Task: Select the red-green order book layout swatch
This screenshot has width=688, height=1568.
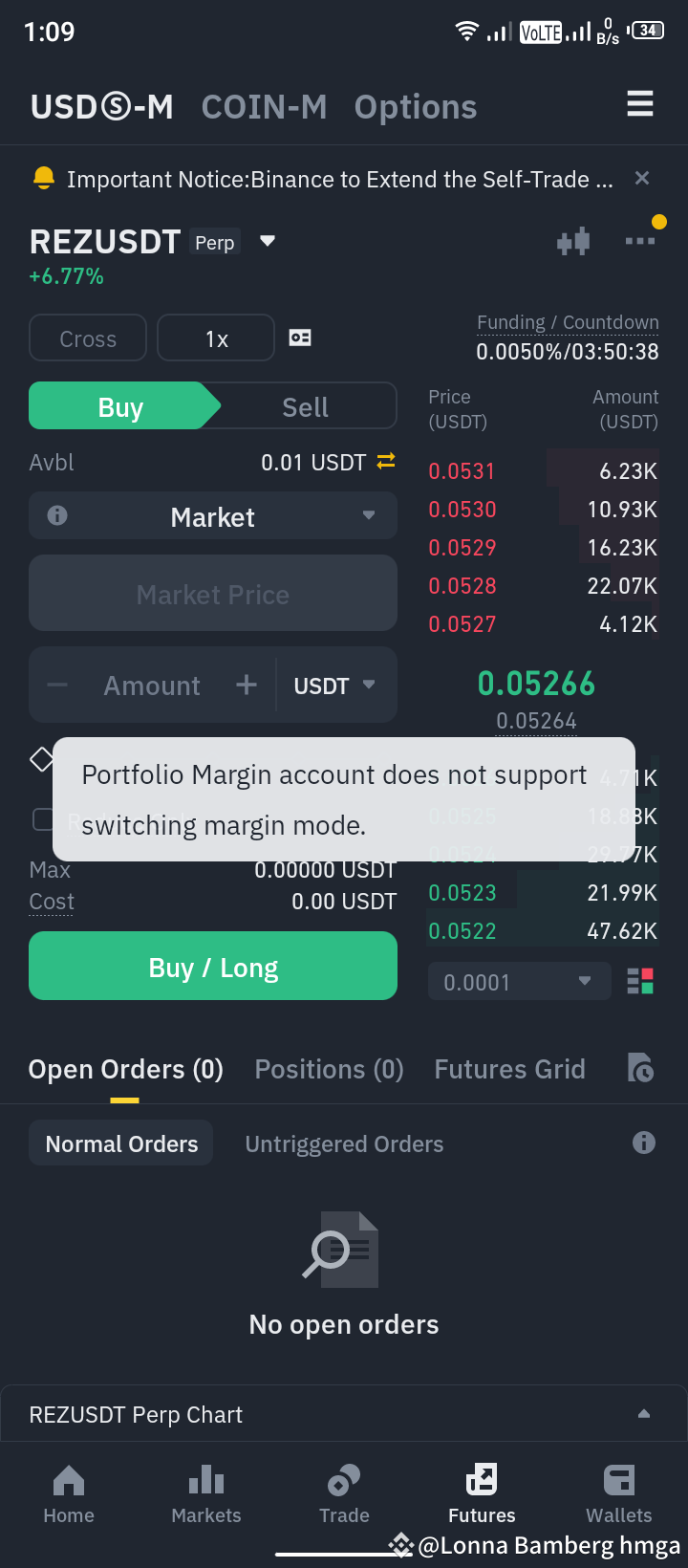Action: (638, 980)
